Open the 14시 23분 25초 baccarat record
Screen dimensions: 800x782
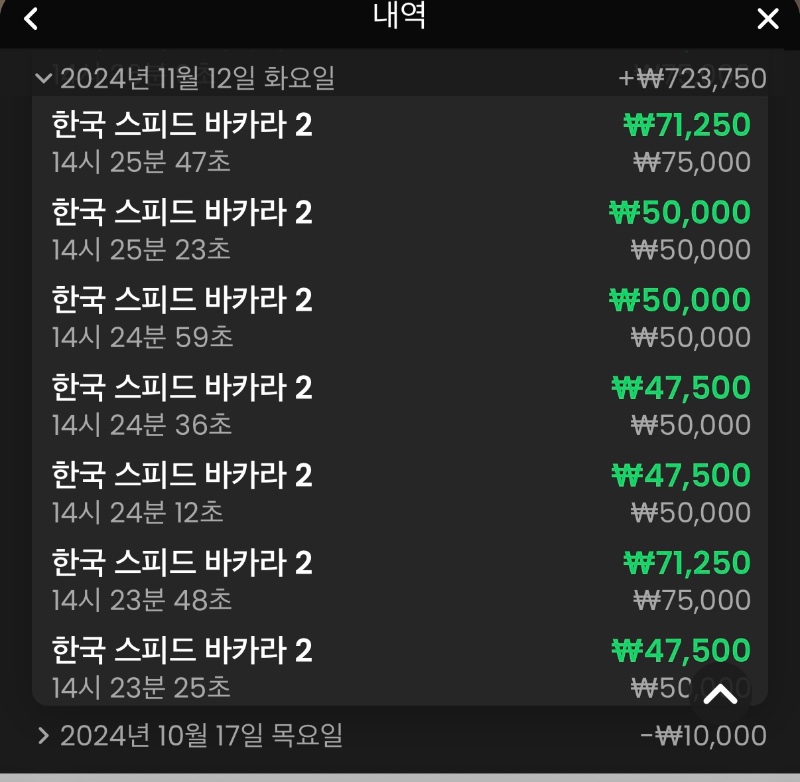pyautogui.click(x=400, y=667)
